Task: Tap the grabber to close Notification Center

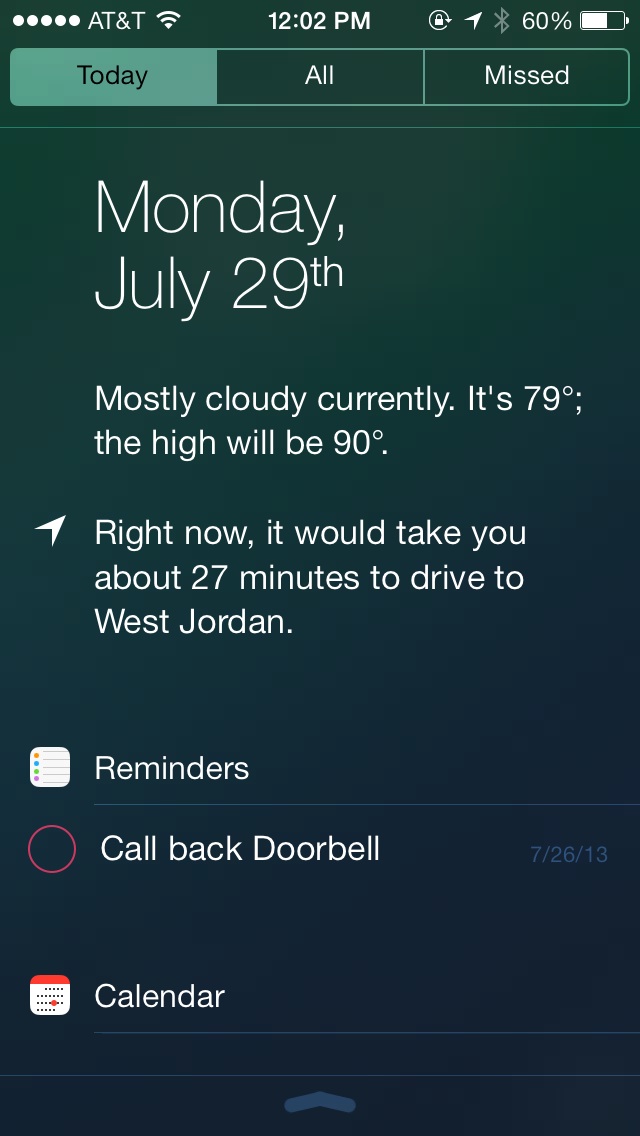Action: (x=320, y=1103)
